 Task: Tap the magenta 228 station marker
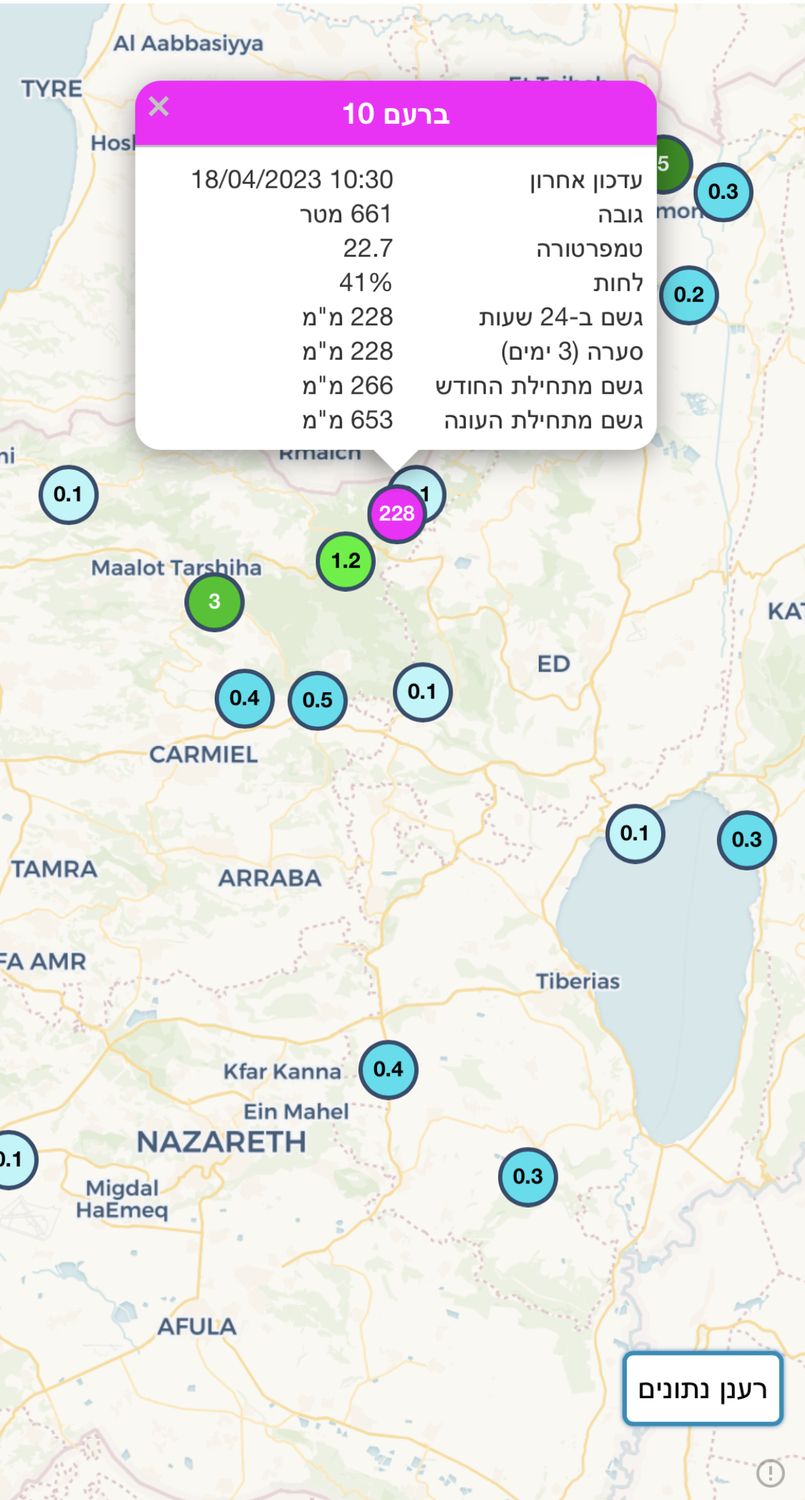[396, 513]
